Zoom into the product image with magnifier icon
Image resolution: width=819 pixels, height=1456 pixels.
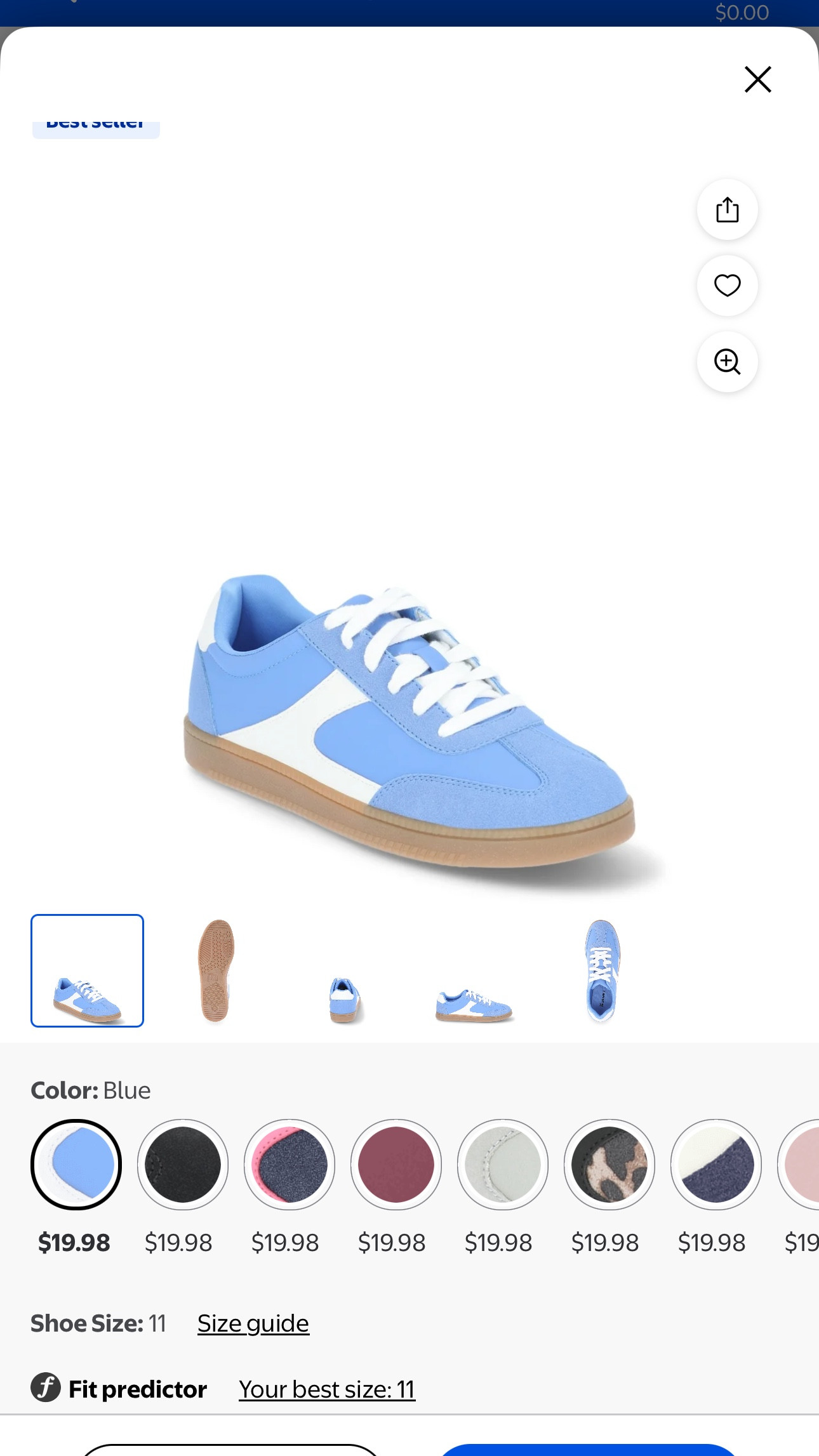(727, 362)
